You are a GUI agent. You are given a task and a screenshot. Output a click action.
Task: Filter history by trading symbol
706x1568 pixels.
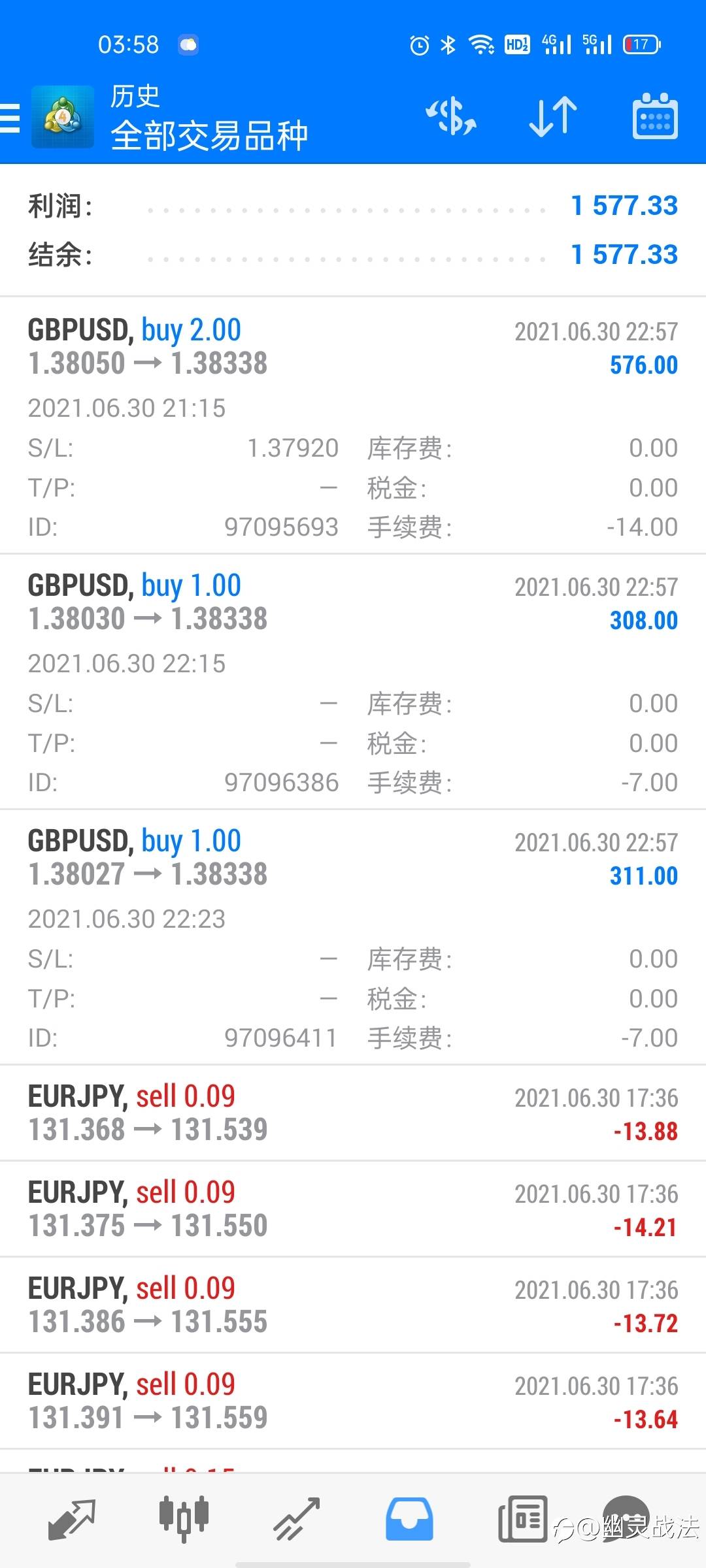tap(451, 118)
